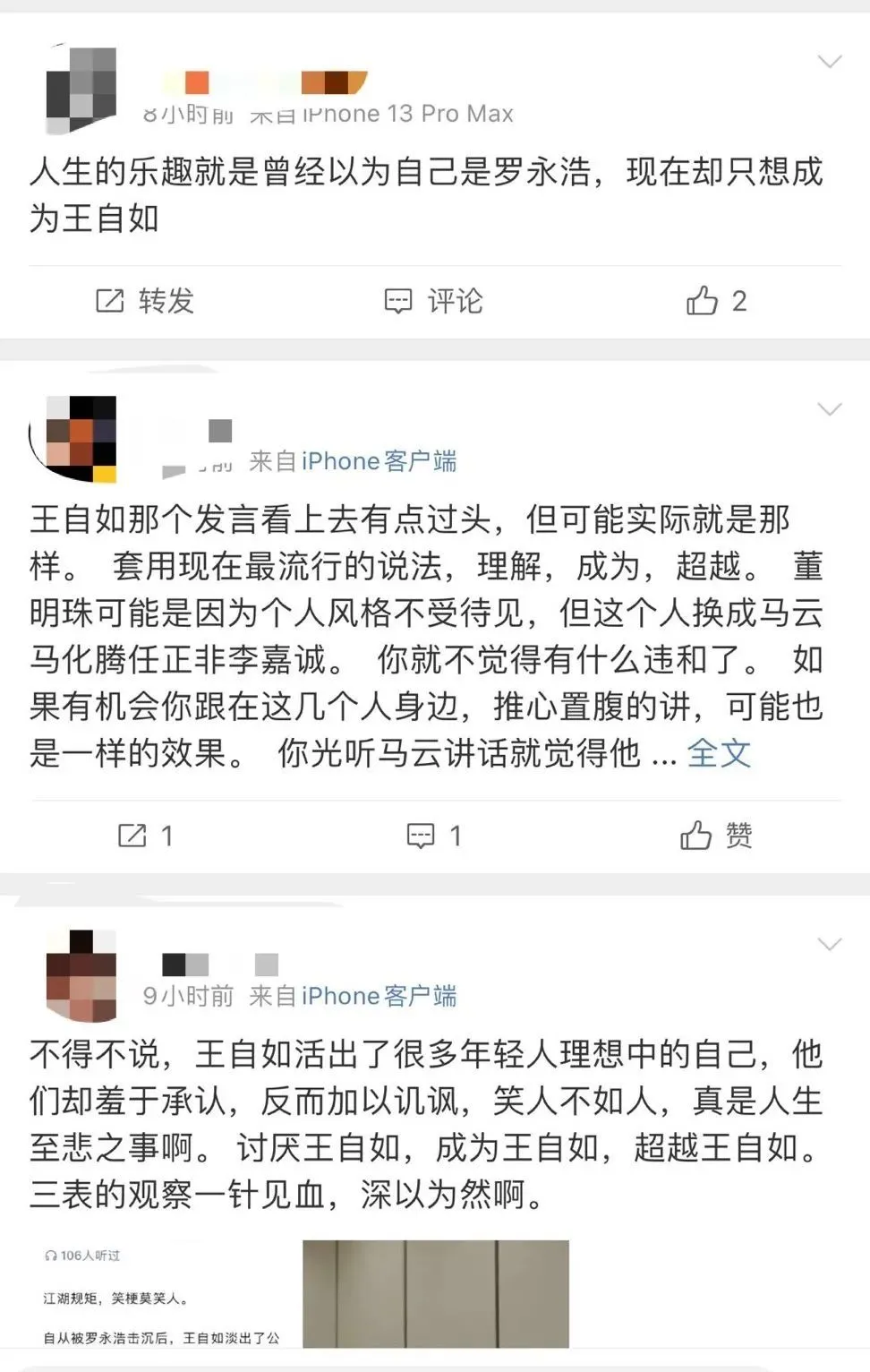Image resolution: width=870 pixels, height=1372 pixels.
Task: Open 全文 to read the full 董明珠 post
Action: [719, 753]
